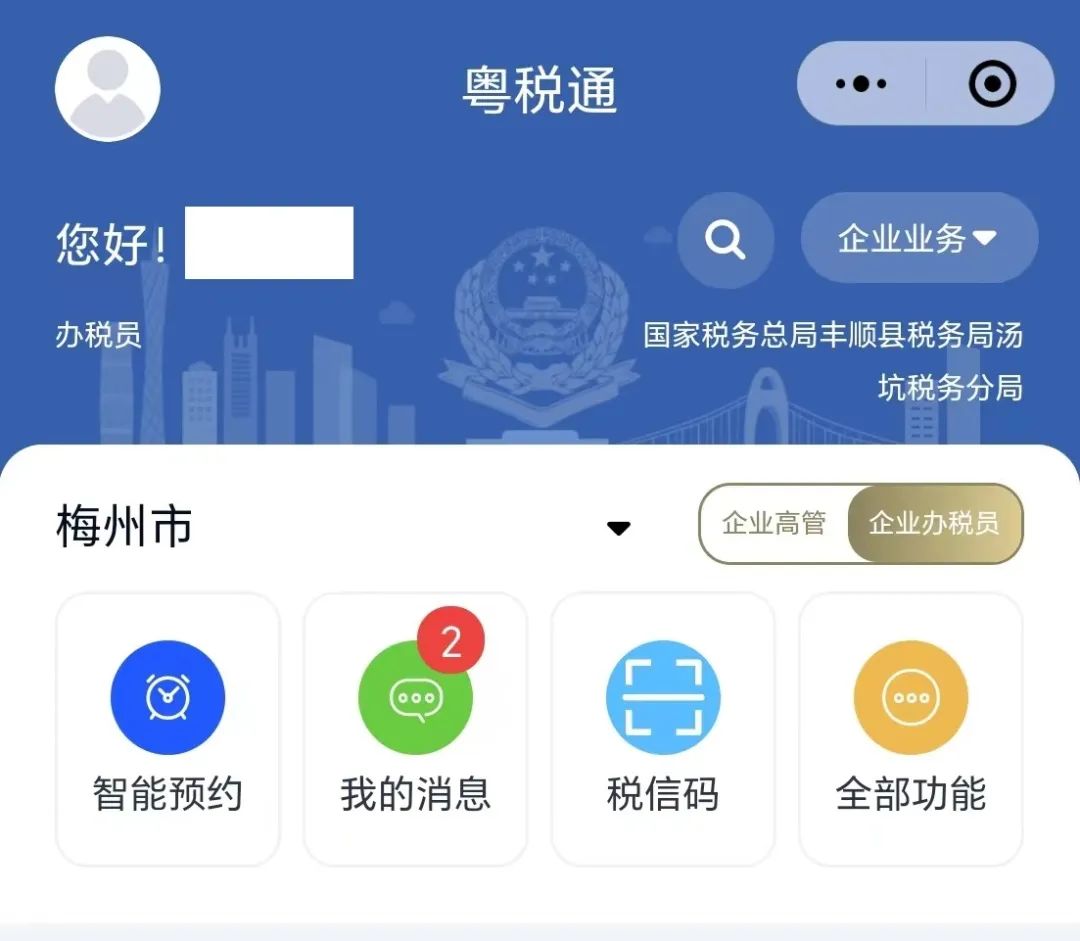Switch to the 企业高管 role
The height and width of the screenshot is (941, 1080).
[x=774, y=523]
